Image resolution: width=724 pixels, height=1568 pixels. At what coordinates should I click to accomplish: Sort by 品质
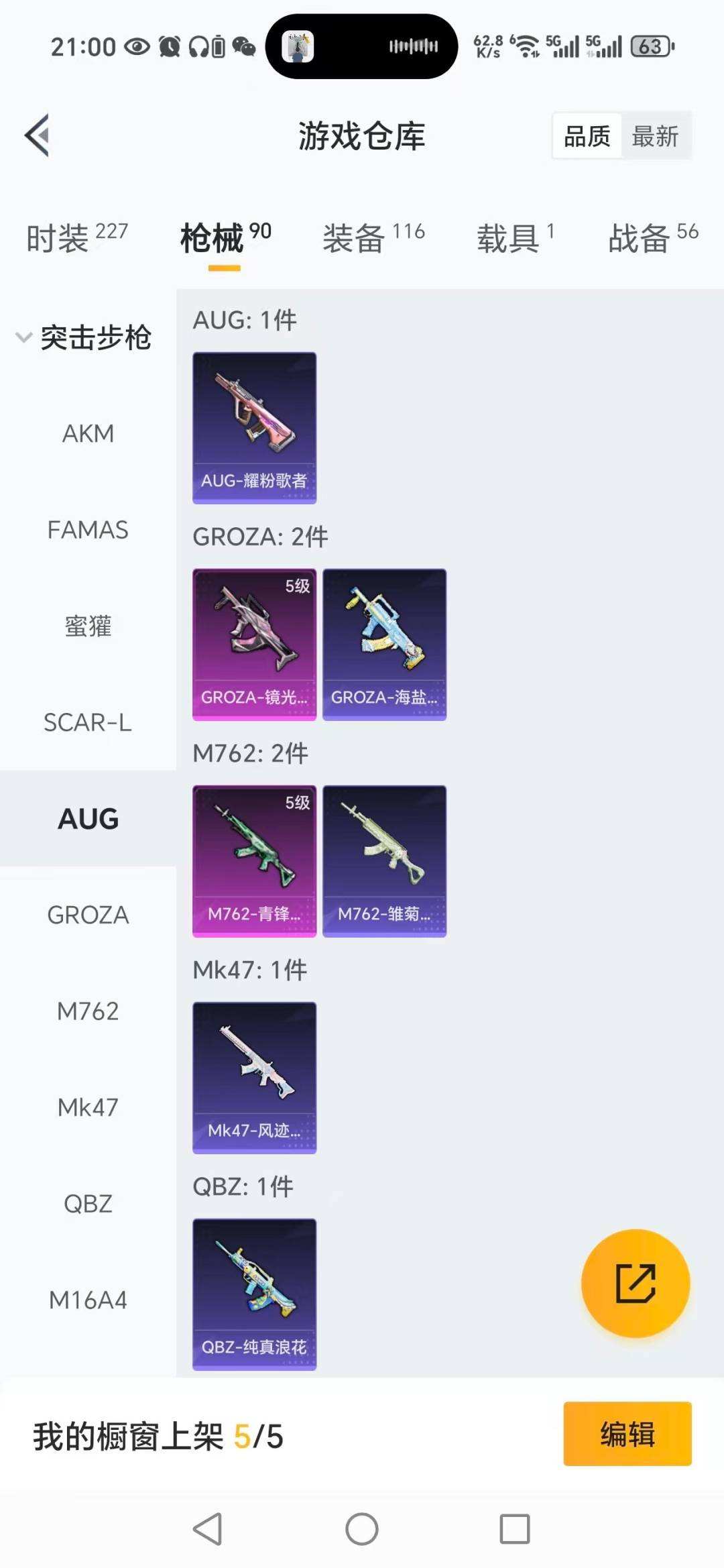click(587, 136)
